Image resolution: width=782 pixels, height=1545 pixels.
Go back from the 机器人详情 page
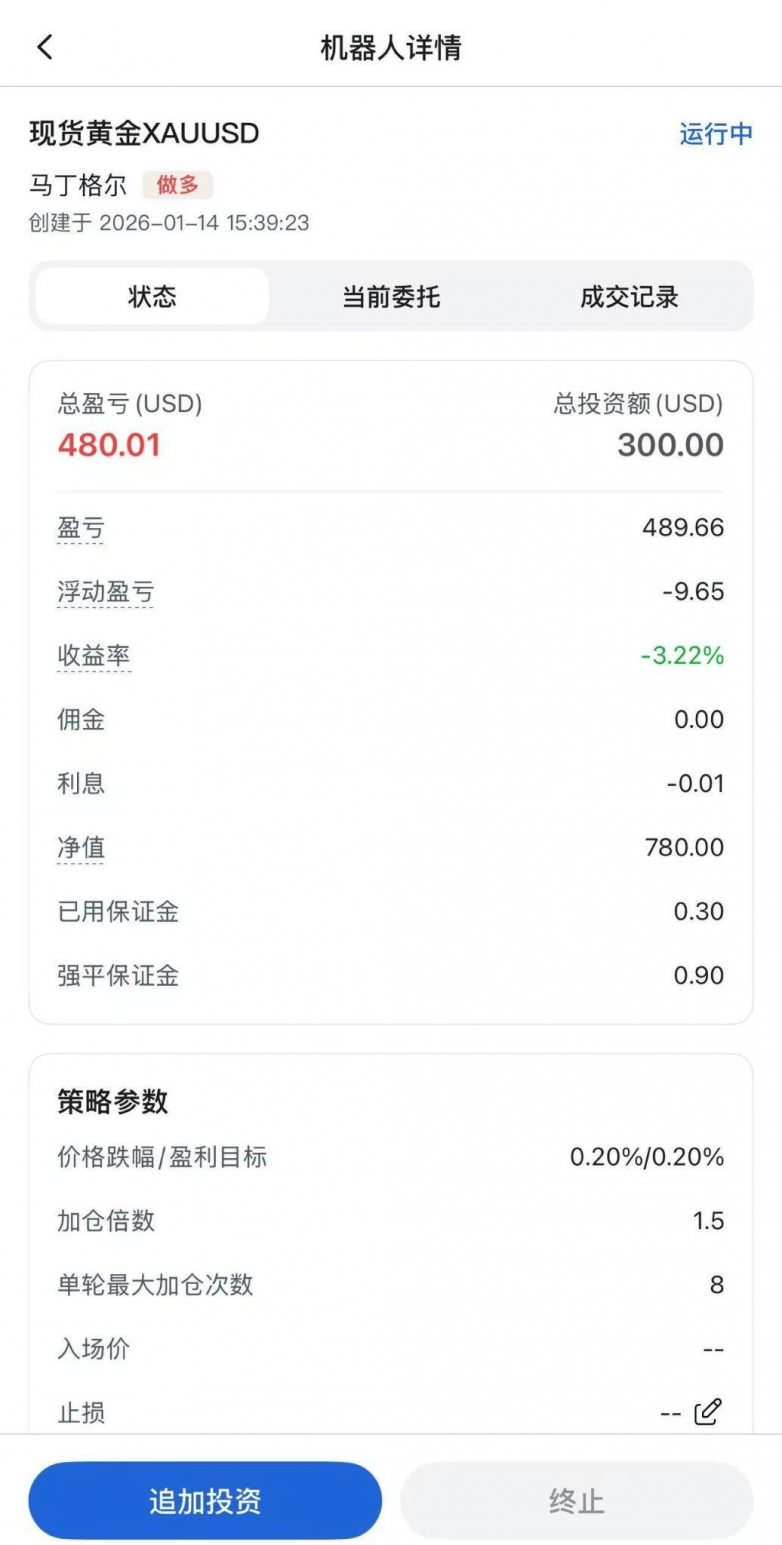coord(45,47)
